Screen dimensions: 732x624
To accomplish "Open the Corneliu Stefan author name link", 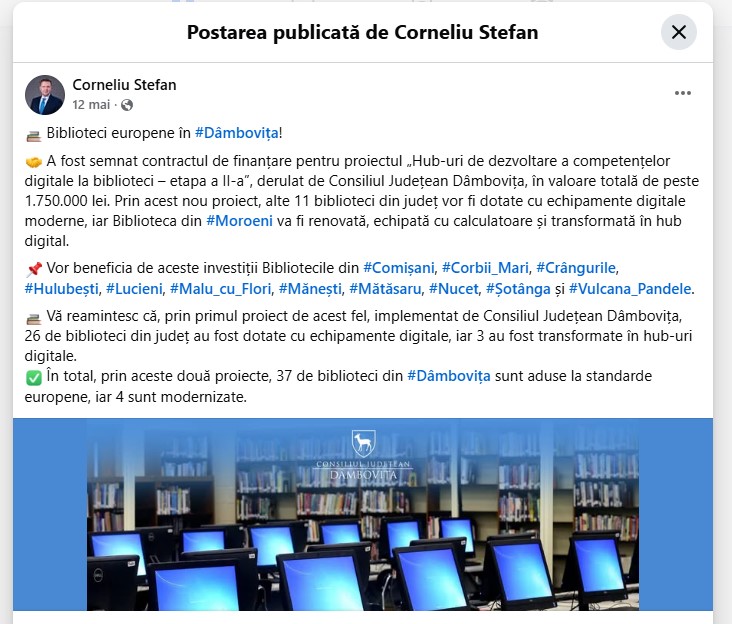I will click(124, 85).
